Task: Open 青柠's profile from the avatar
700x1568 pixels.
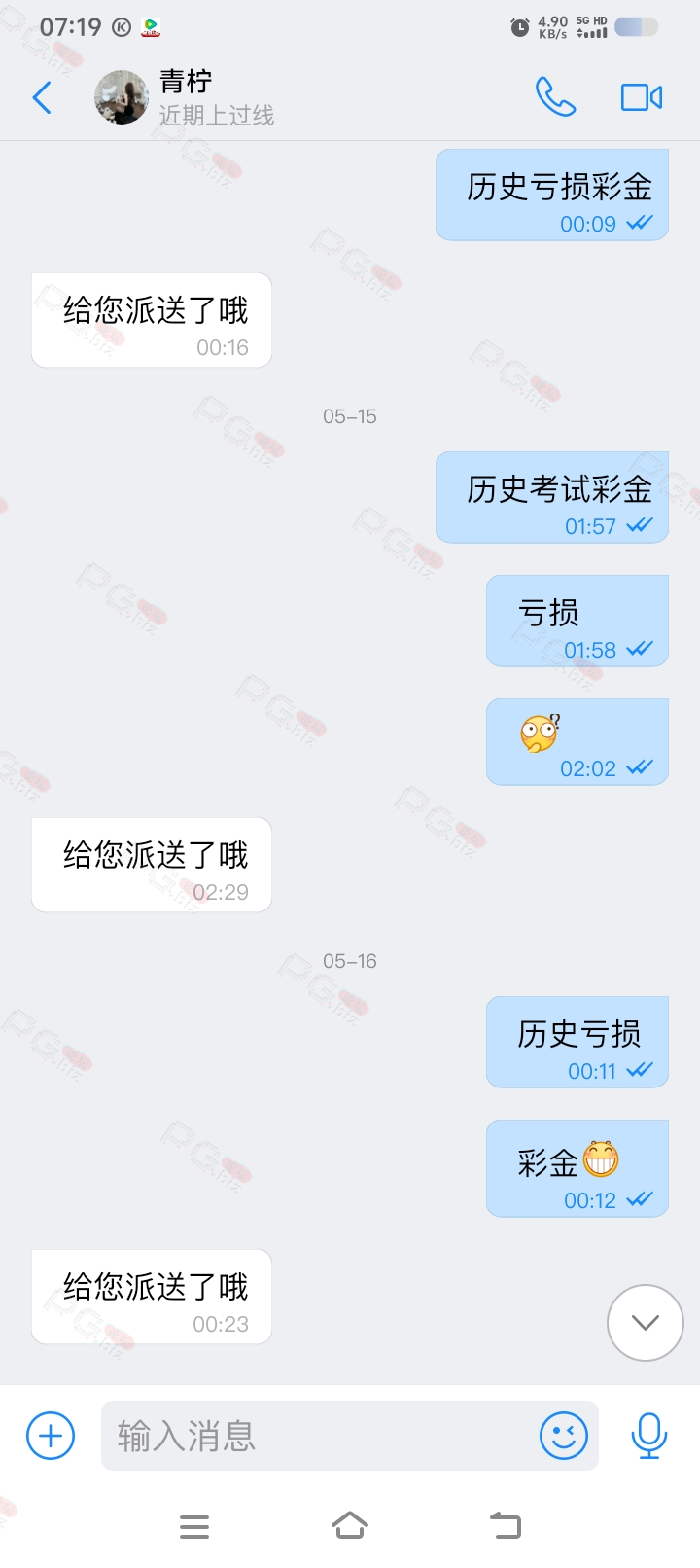Action: (x=122, y=97)
